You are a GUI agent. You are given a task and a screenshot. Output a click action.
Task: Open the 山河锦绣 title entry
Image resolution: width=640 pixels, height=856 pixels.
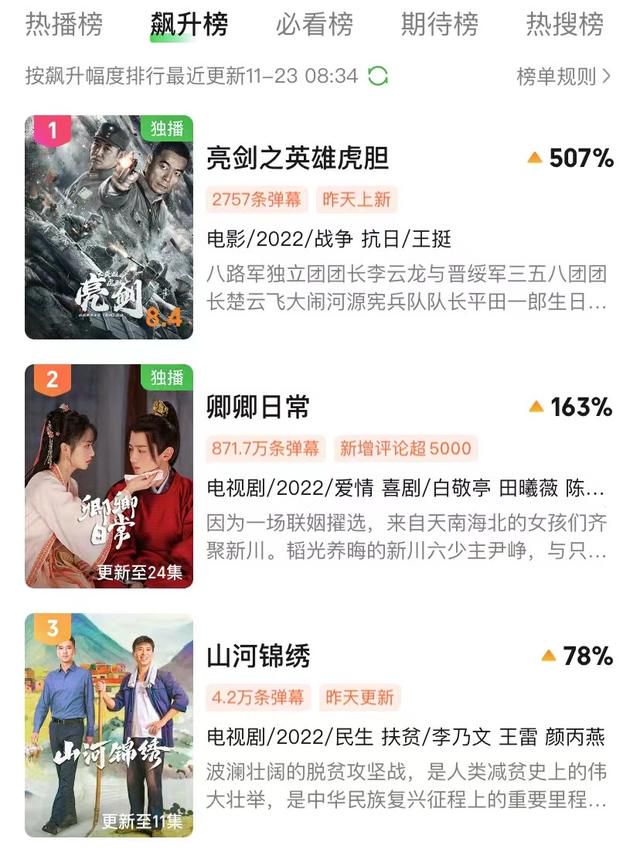coord(258,656)
